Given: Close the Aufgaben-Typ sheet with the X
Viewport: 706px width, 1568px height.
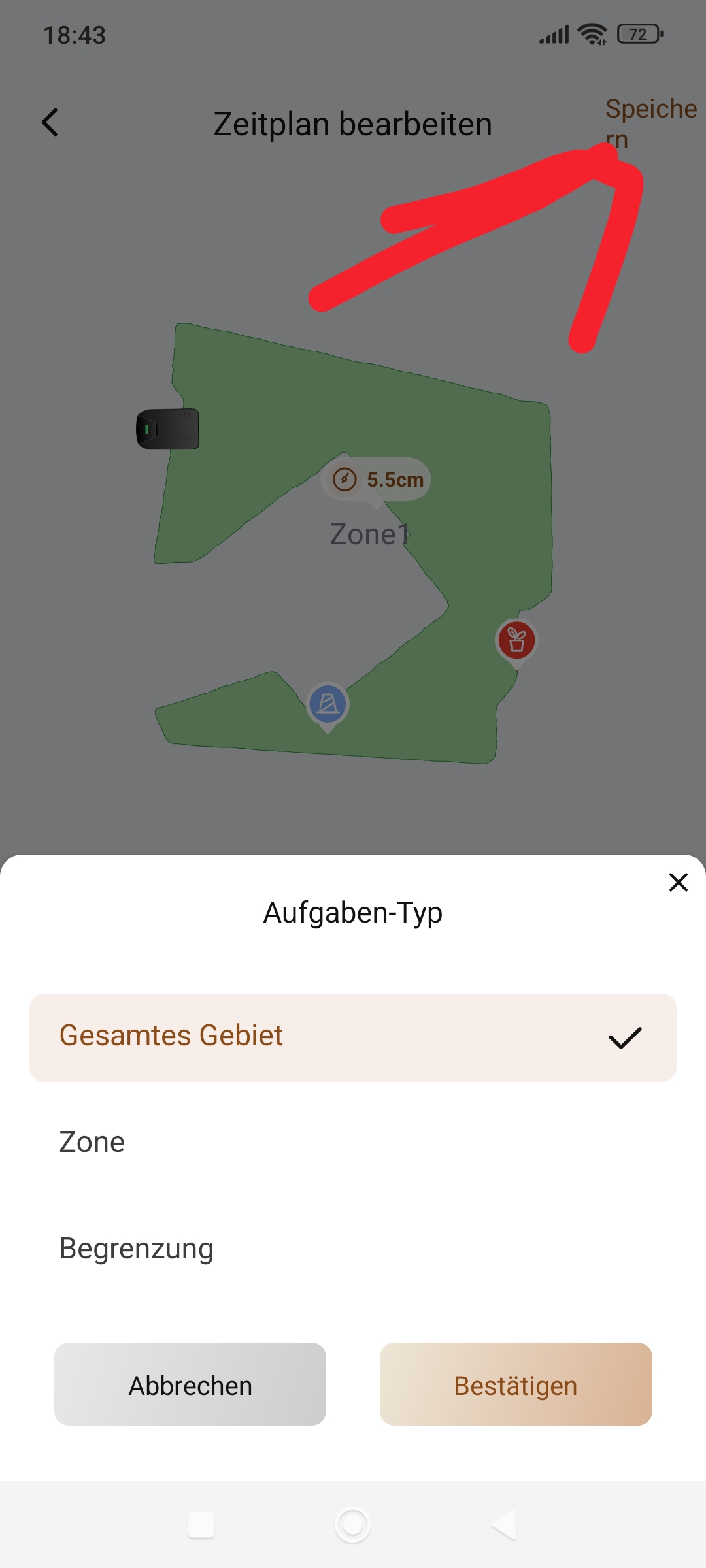Looking at the screenshot, I should (679, 883).
